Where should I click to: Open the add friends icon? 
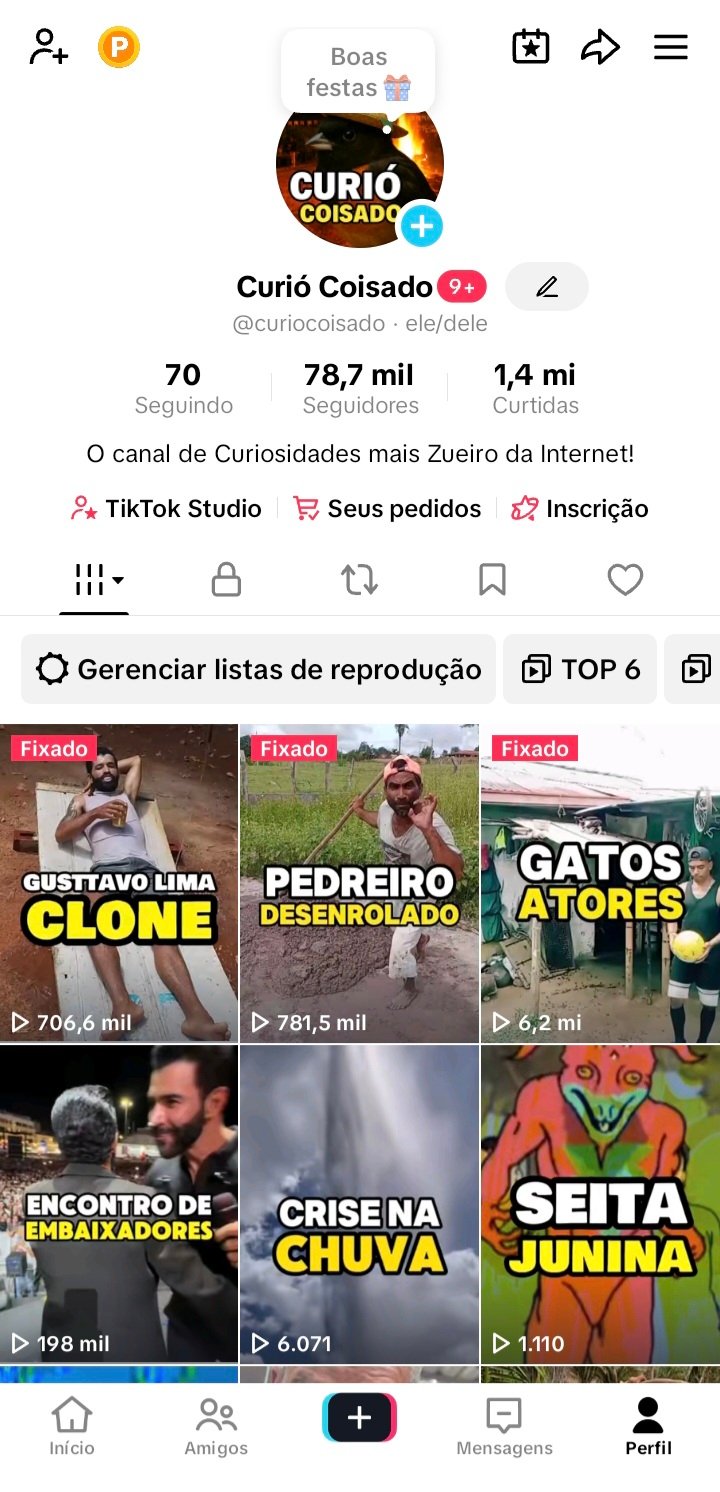tap(47, 47)
